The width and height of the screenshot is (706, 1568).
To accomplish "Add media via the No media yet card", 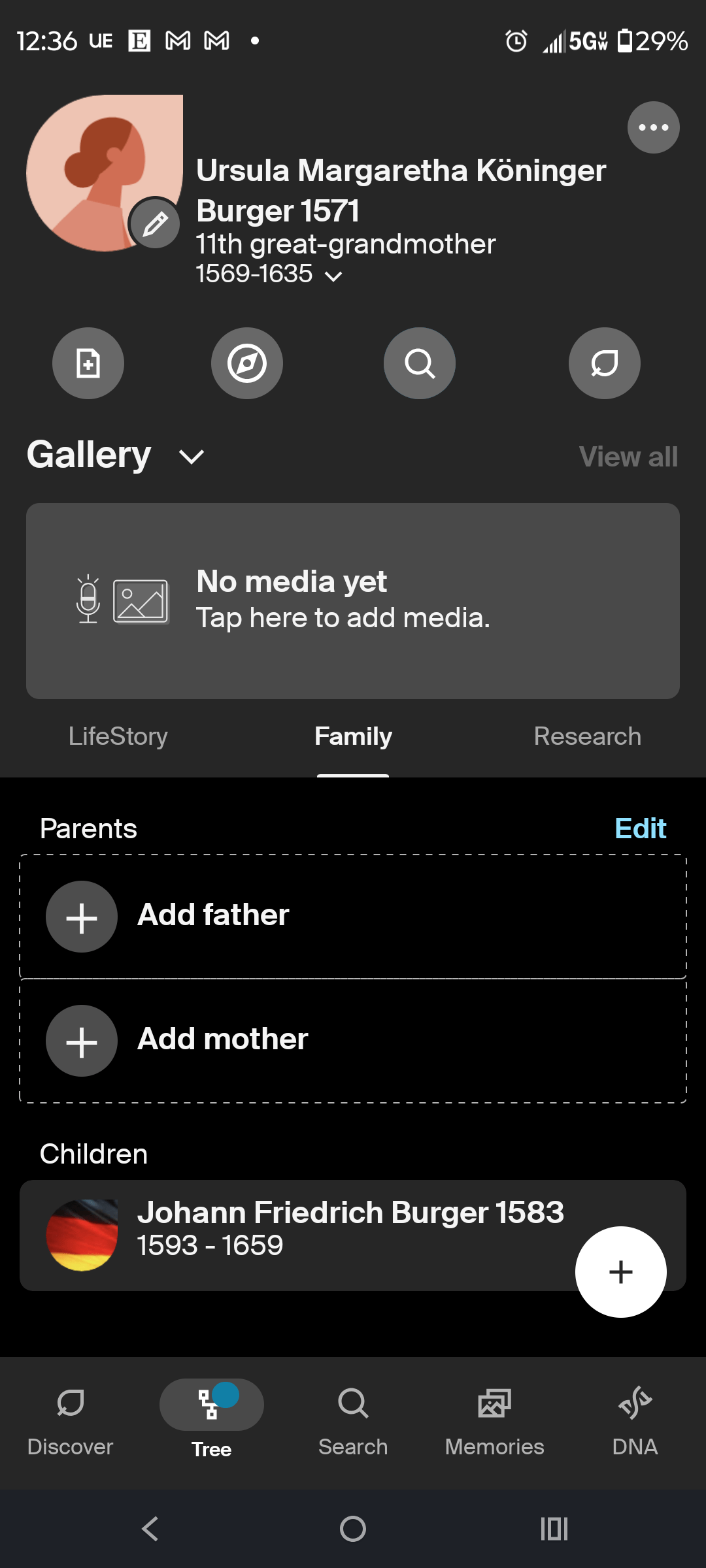I will [353, 600].
